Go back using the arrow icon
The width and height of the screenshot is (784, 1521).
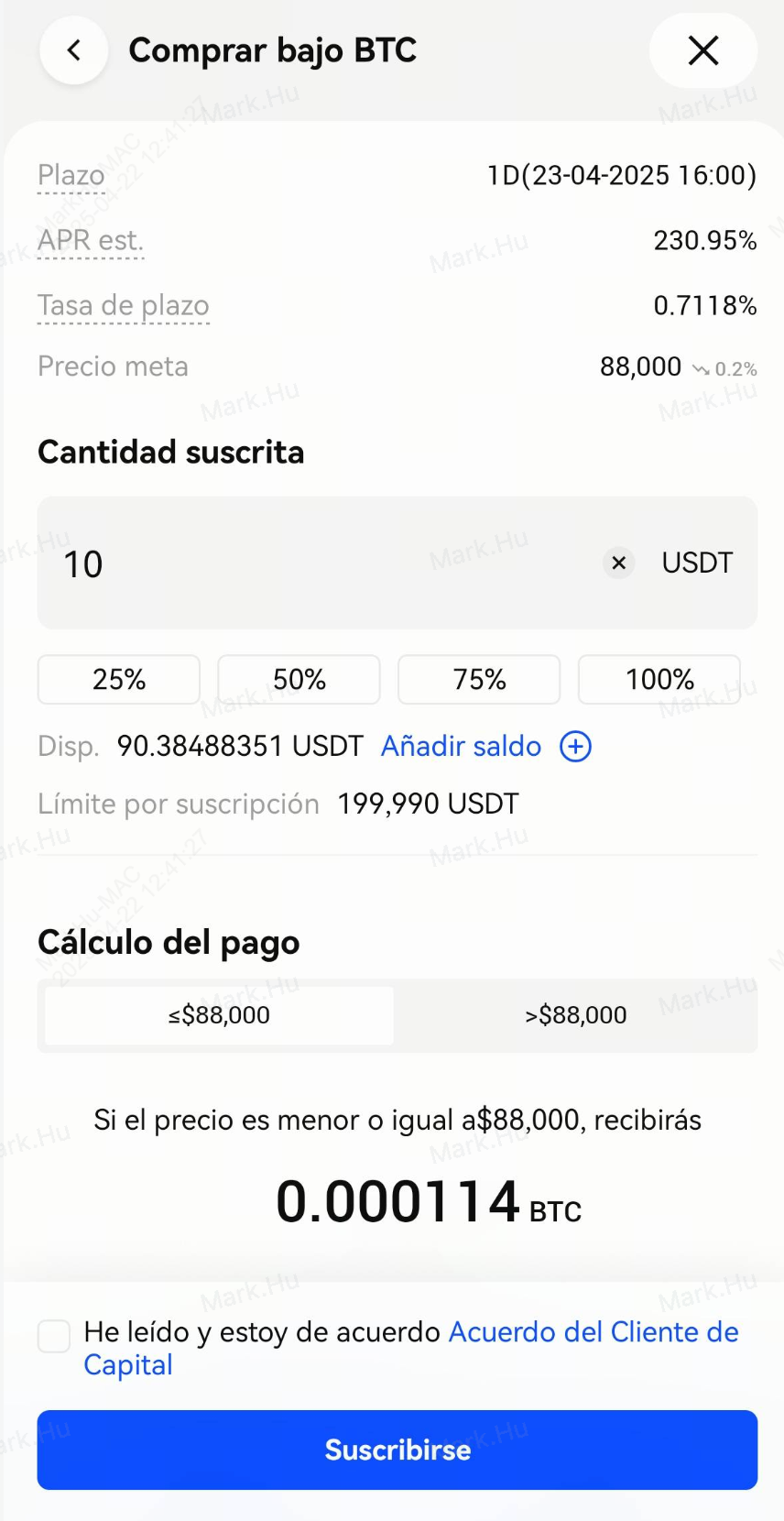(74, 51)
